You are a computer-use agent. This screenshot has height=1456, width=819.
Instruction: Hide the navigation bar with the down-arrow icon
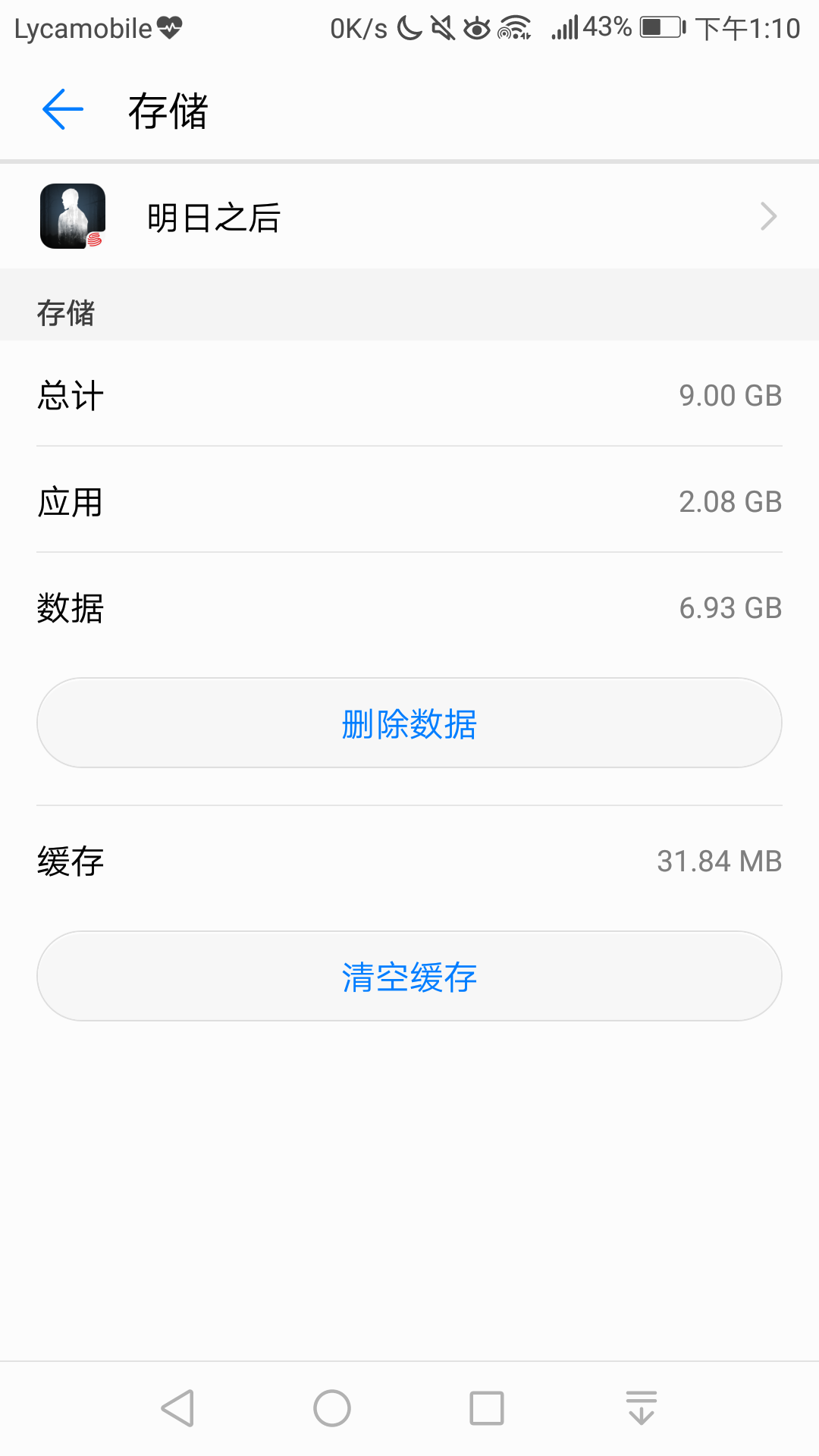[642, 1409]
